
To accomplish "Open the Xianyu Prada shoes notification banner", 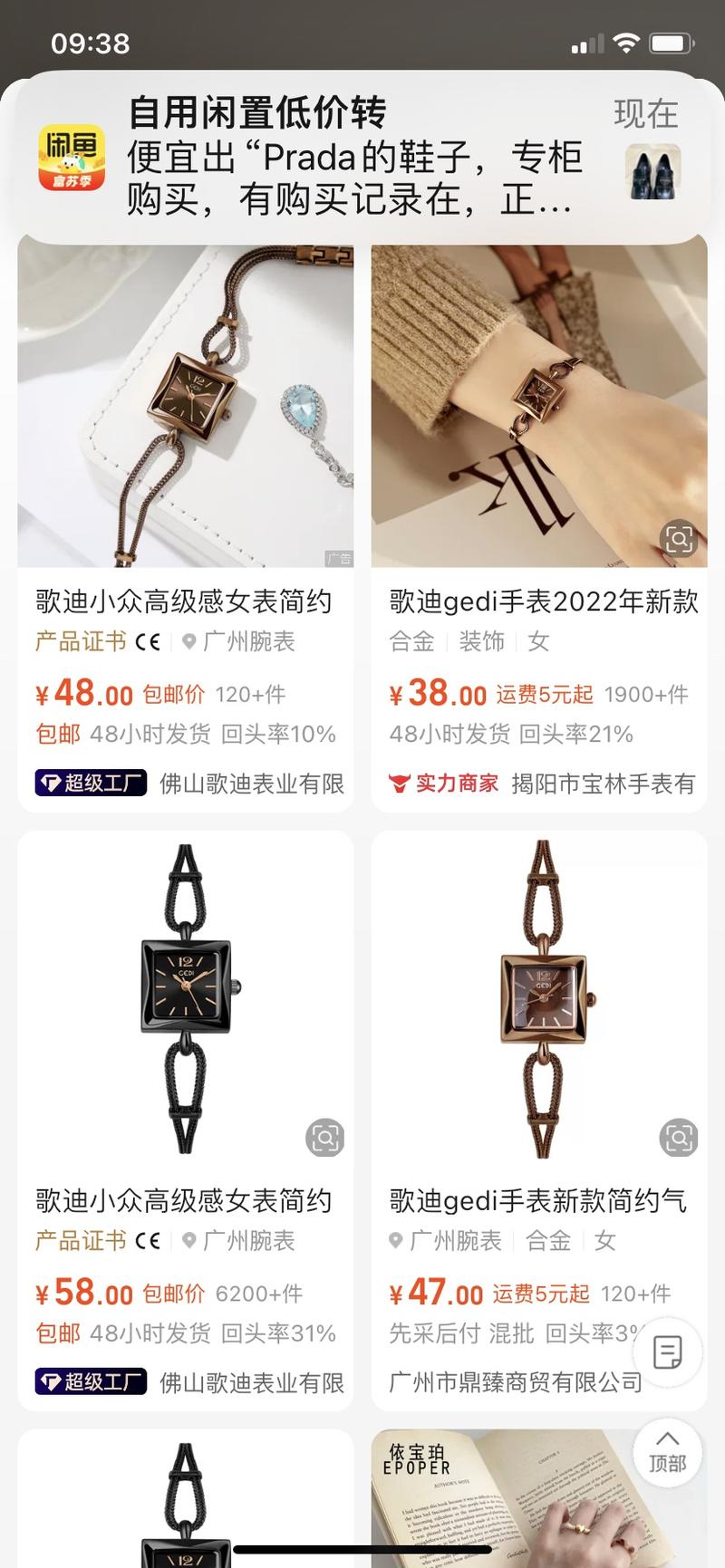I will (362, 157).
